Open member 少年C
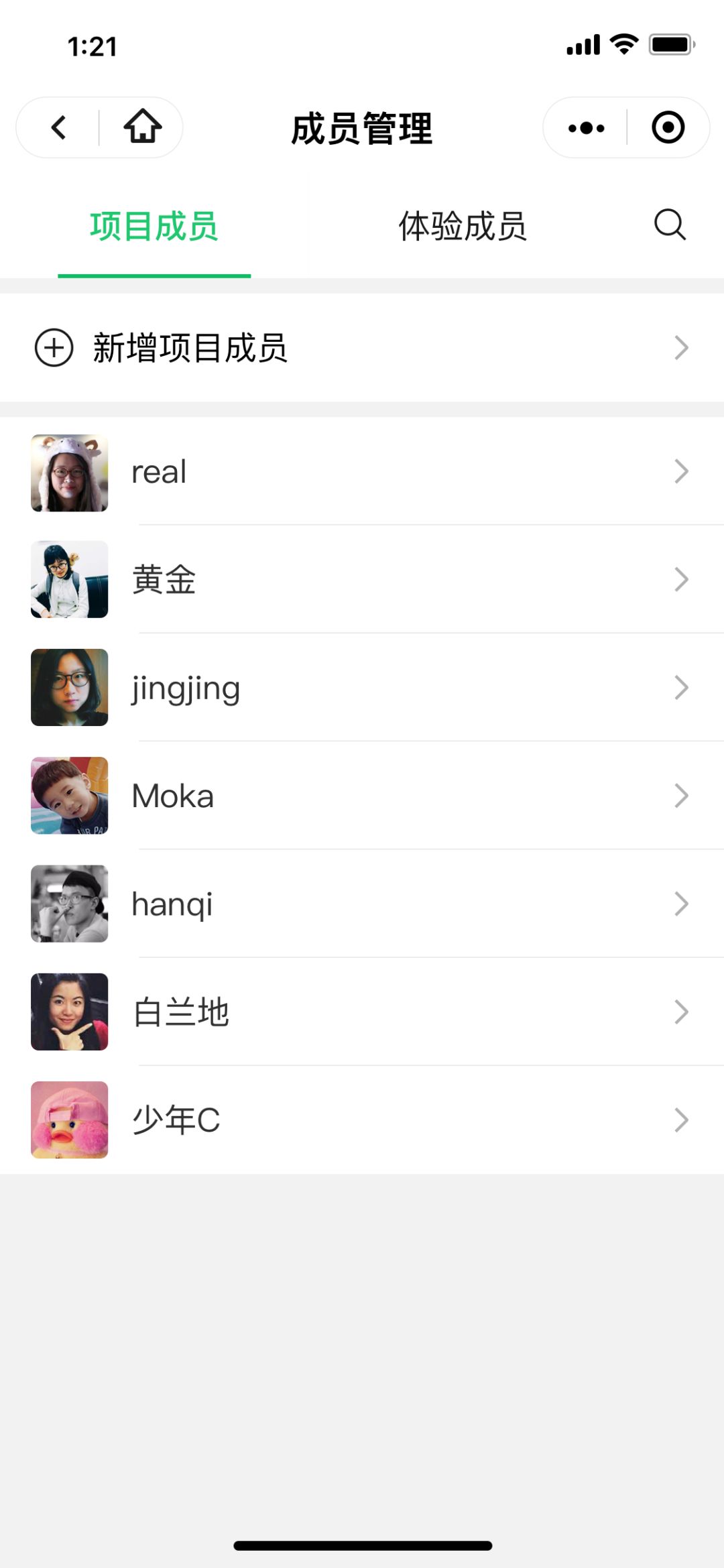 (362, 1120)
